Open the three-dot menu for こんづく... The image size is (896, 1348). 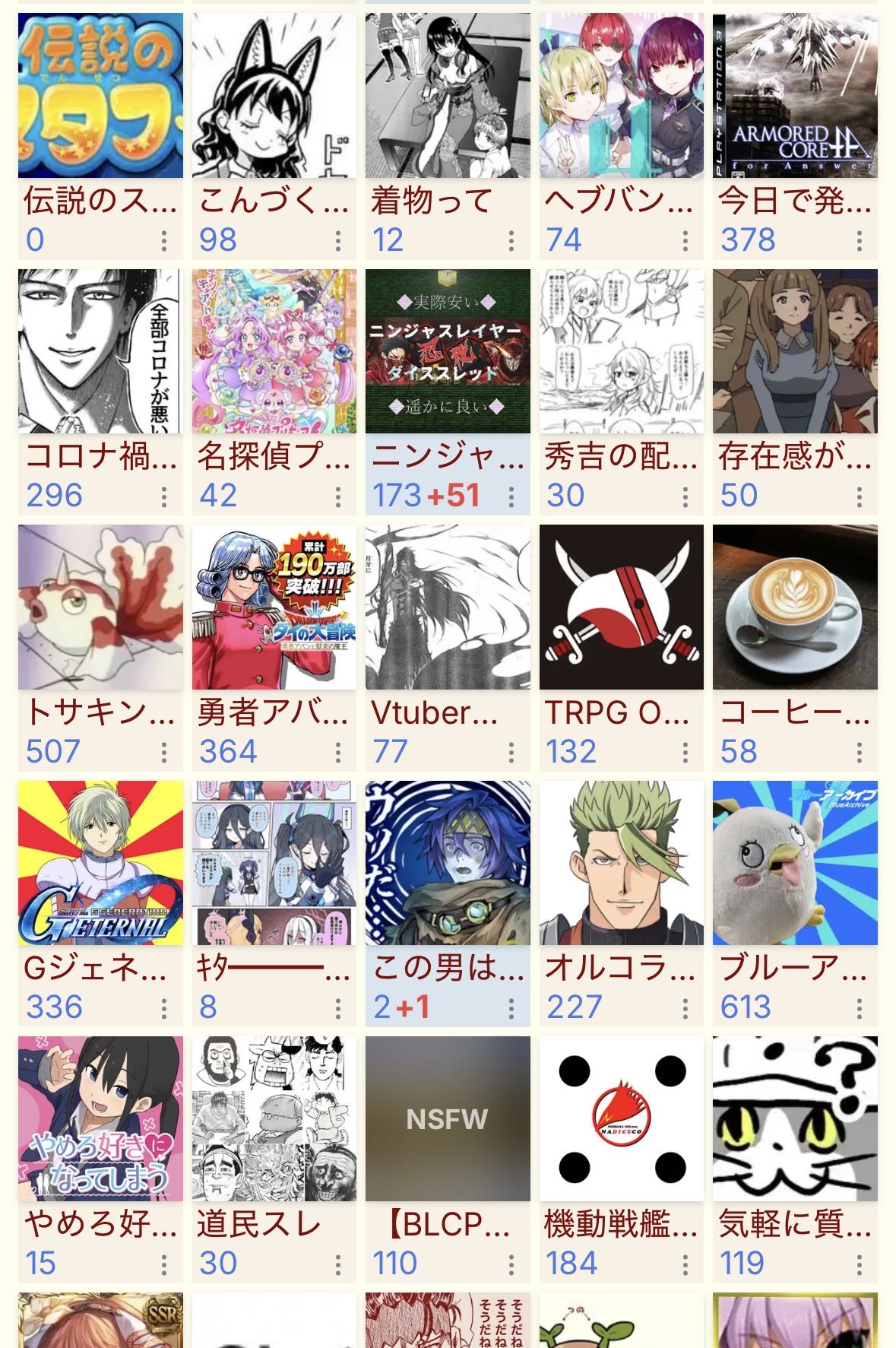338,241
